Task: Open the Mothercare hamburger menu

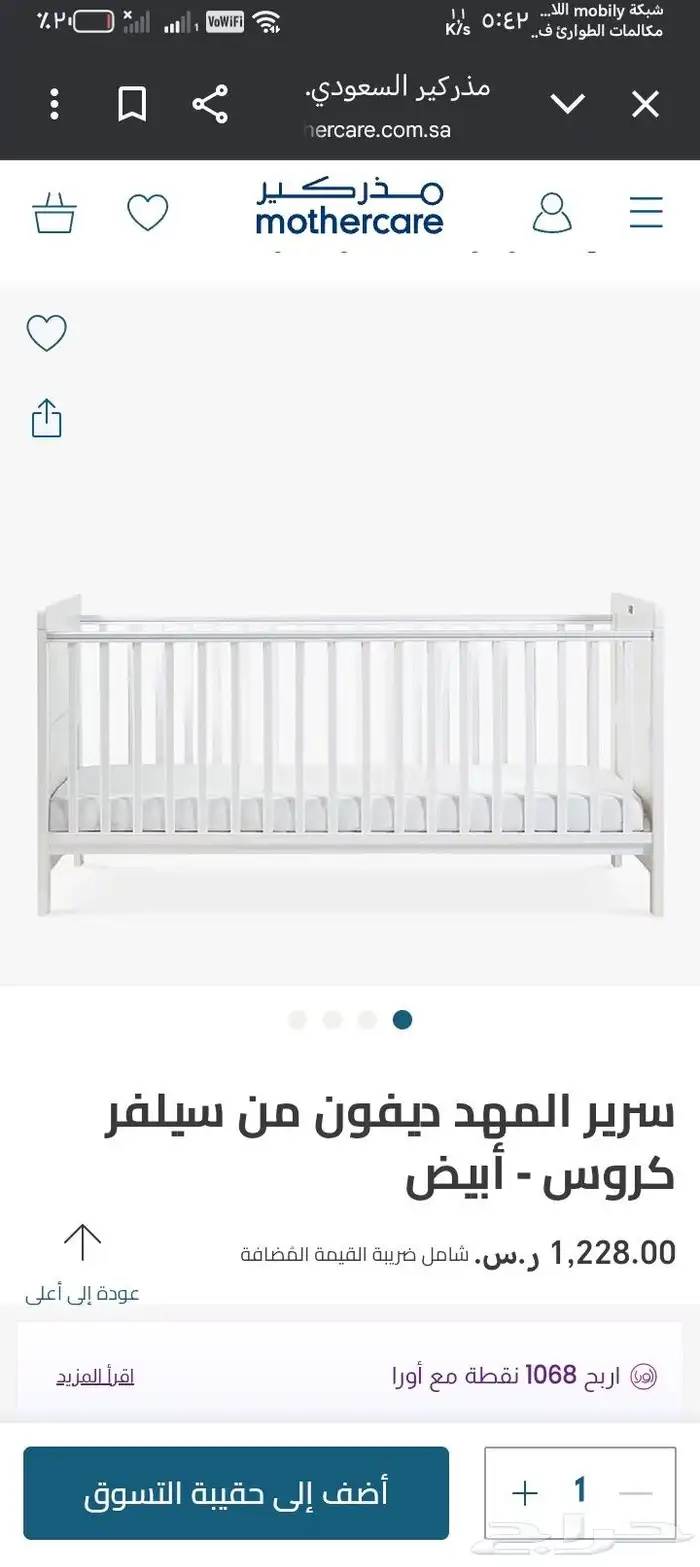Action: (646, 213)
